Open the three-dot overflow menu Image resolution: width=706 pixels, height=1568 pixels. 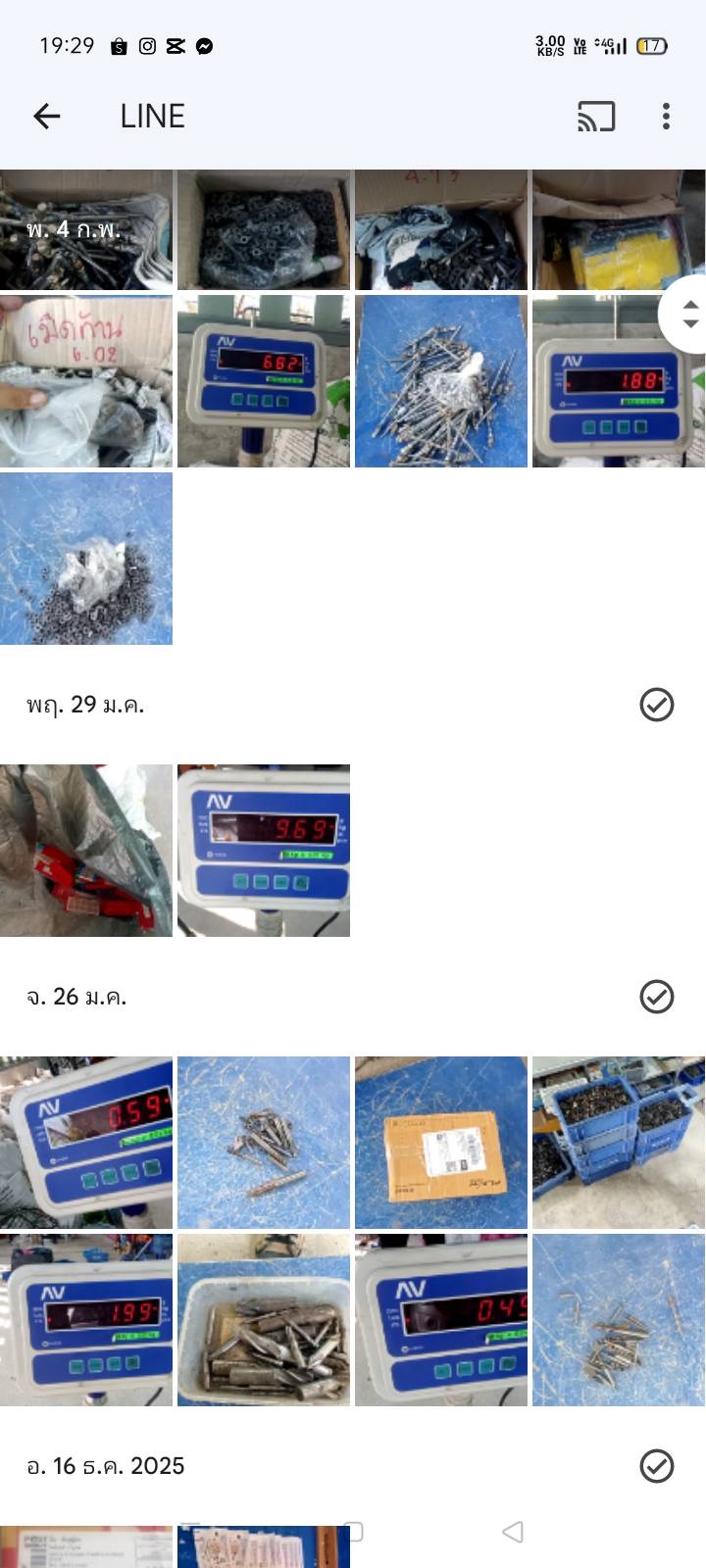pos(666,117)
